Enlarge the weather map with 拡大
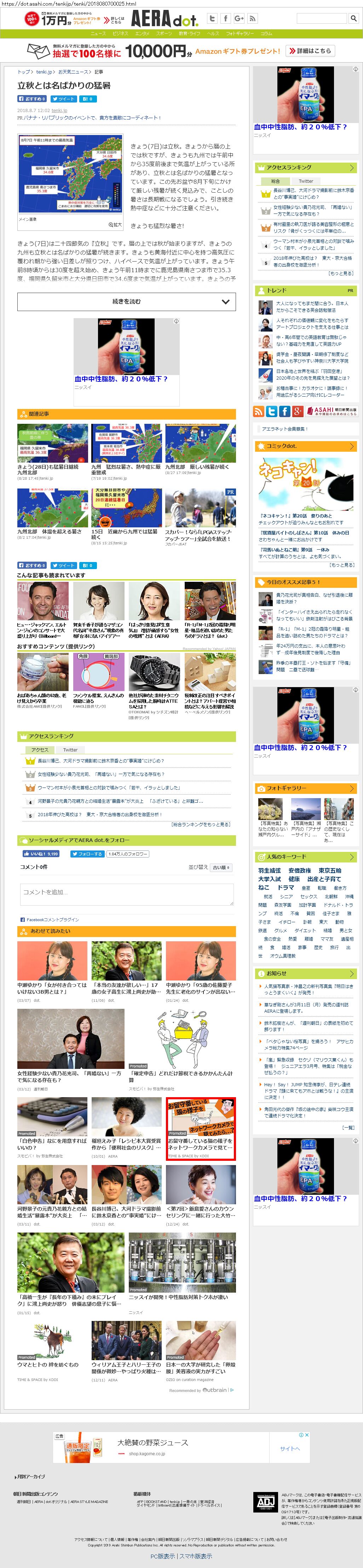Viewport: 363px width, 1568px height. 116,224
